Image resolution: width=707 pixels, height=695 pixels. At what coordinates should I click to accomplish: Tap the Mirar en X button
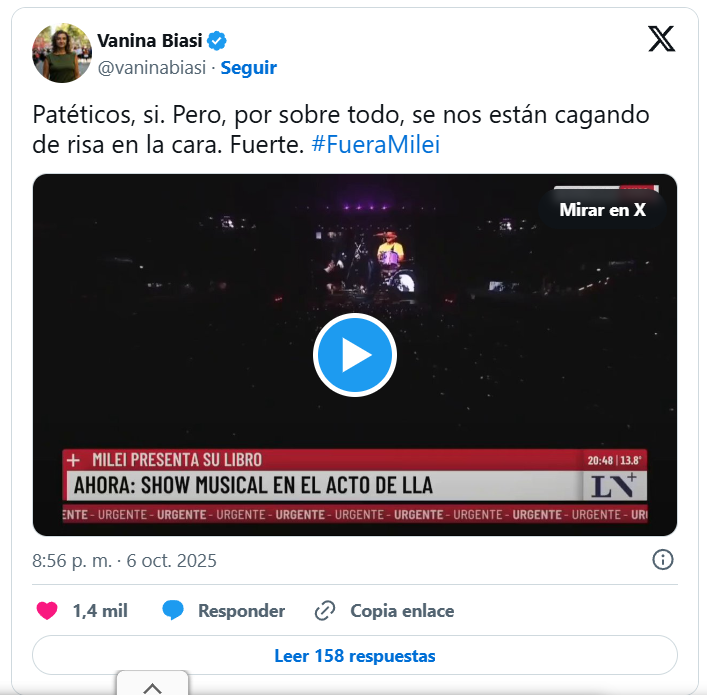tap(602, 210)
